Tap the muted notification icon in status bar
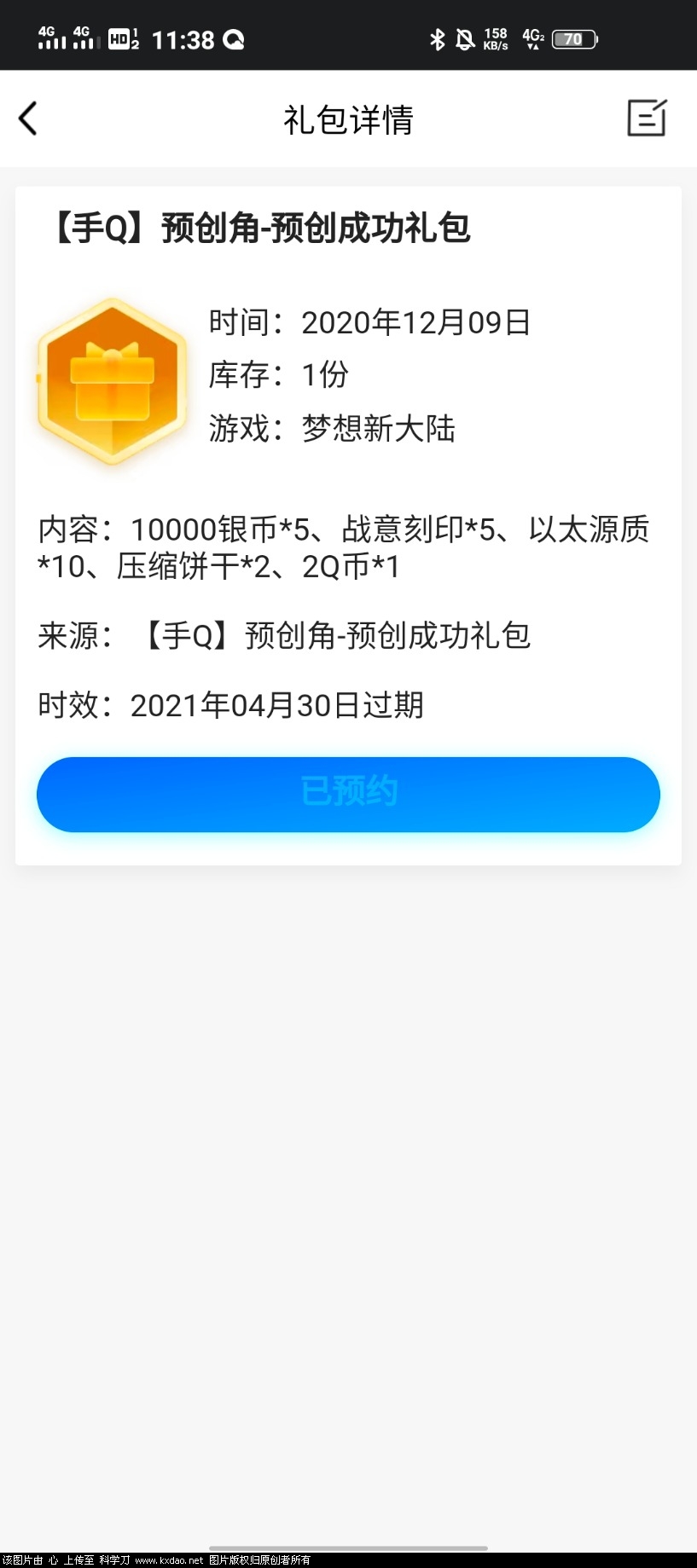Viewport: 697px width, 1568px height. pyautogui.click(x=464, y=39)
